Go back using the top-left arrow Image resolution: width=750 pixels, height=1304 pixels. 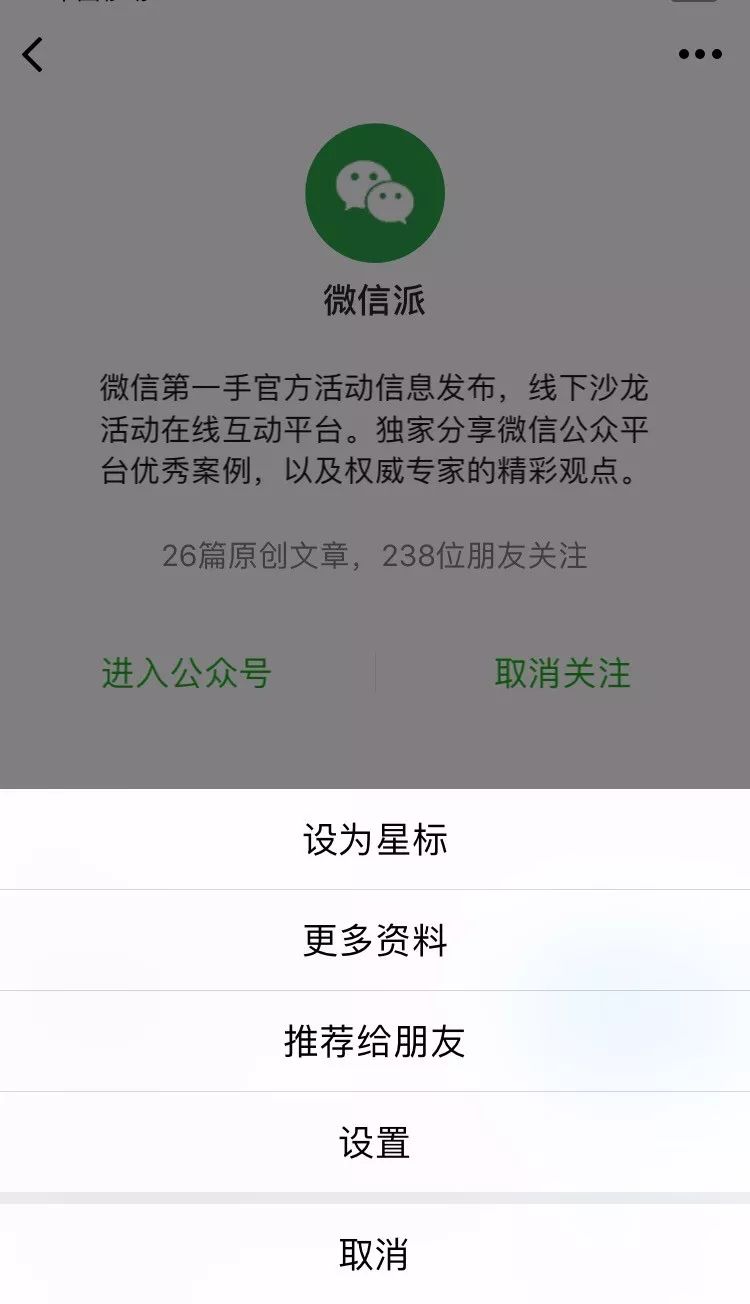[x=33, y=55]
